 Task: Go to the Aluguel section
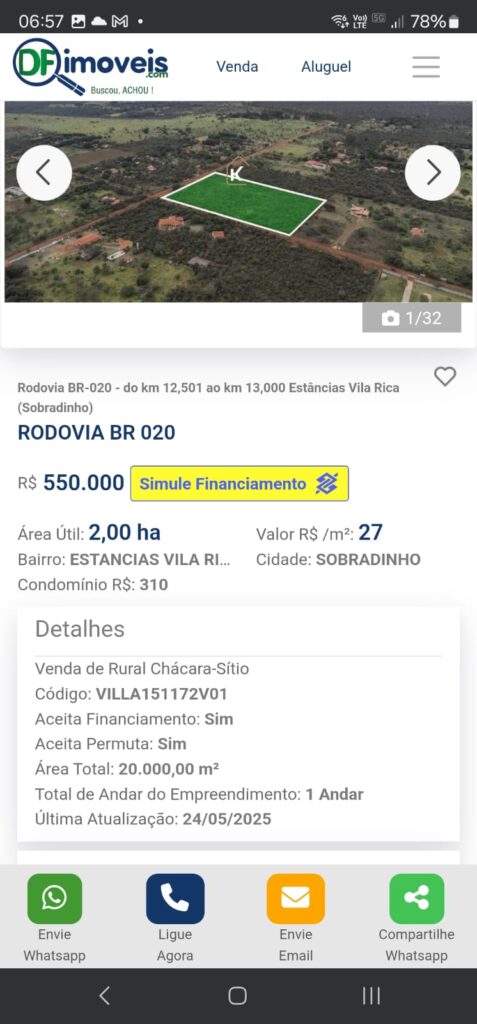pos(326,67)
